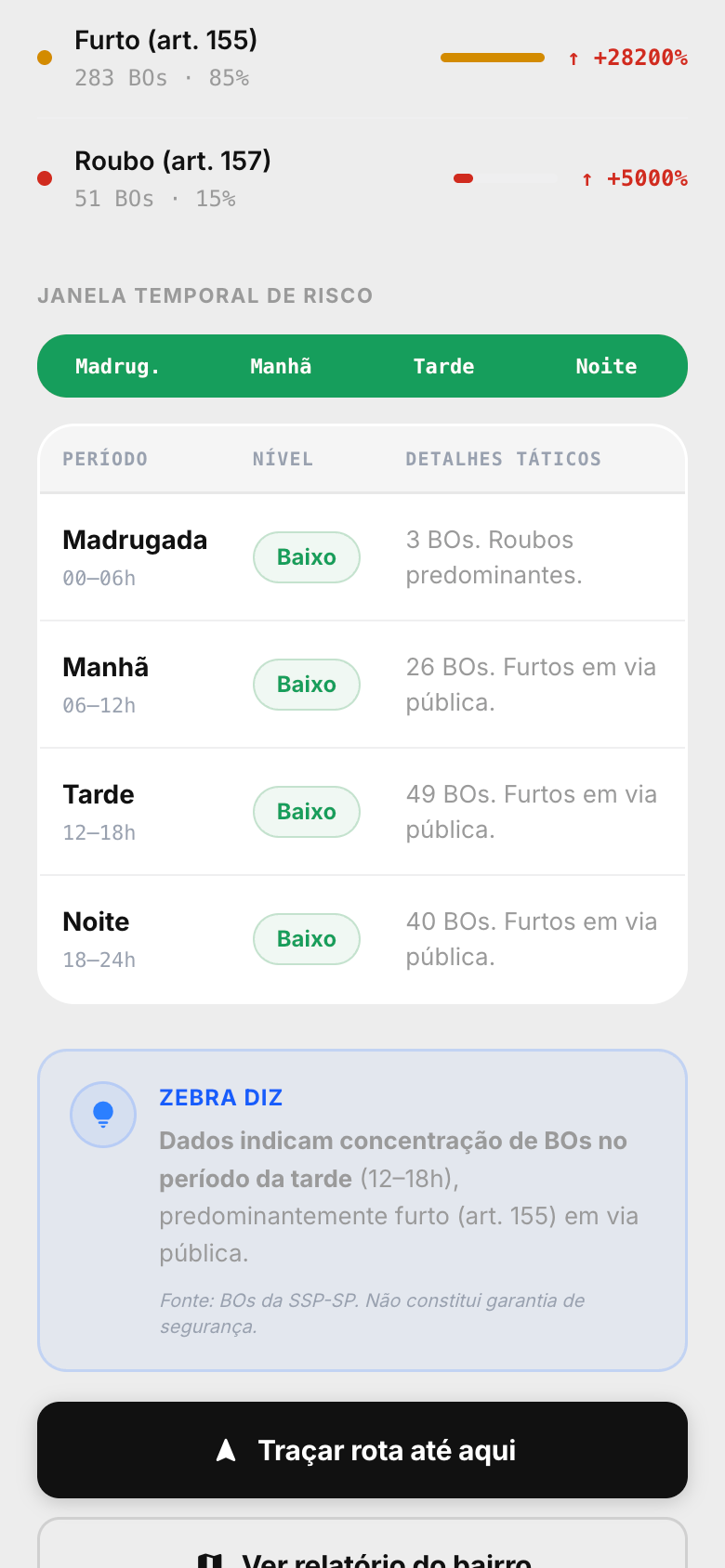Switch to the Noite period view
The height and width of the screenshot is (1568, 725).
coord(605,366)
